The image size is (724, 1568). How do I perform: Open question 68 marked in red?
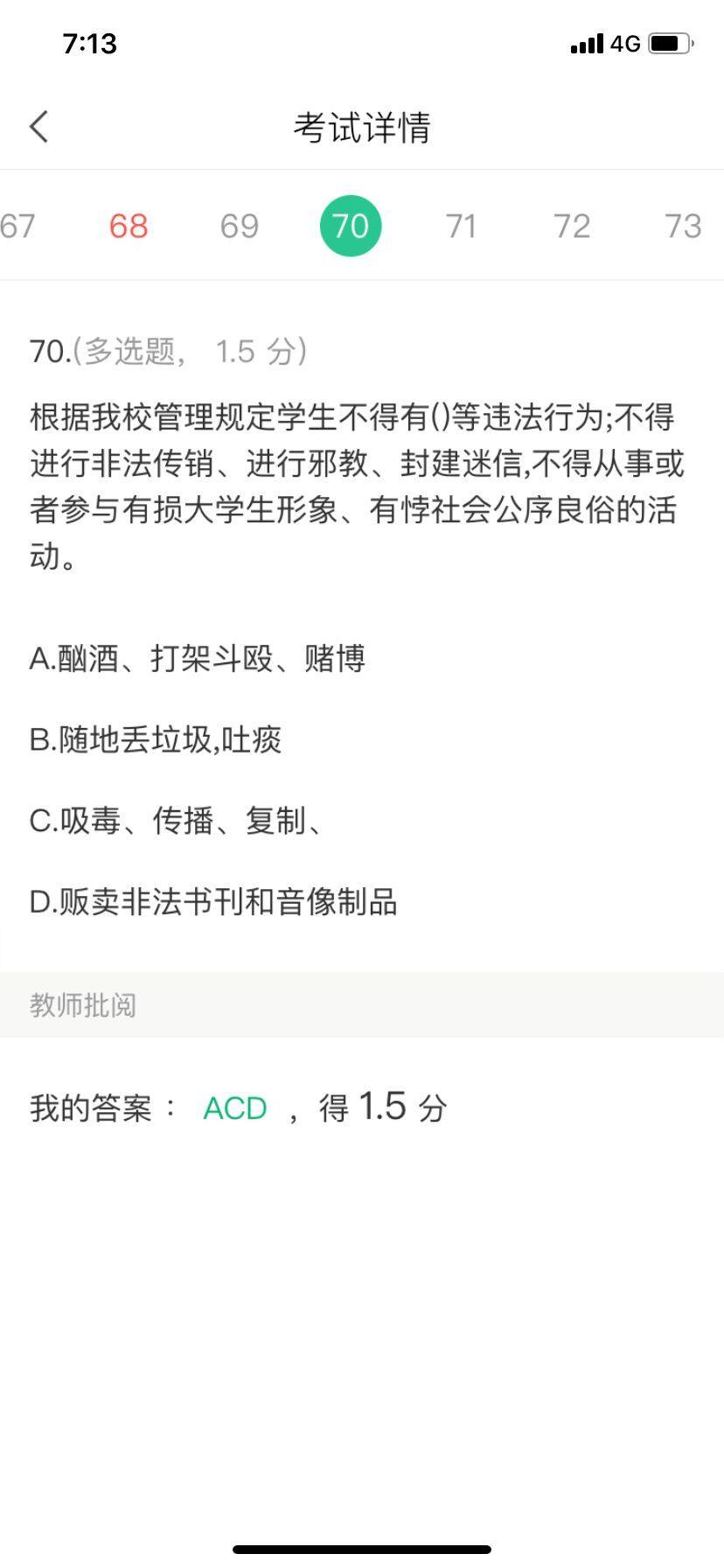click(129, 227)
